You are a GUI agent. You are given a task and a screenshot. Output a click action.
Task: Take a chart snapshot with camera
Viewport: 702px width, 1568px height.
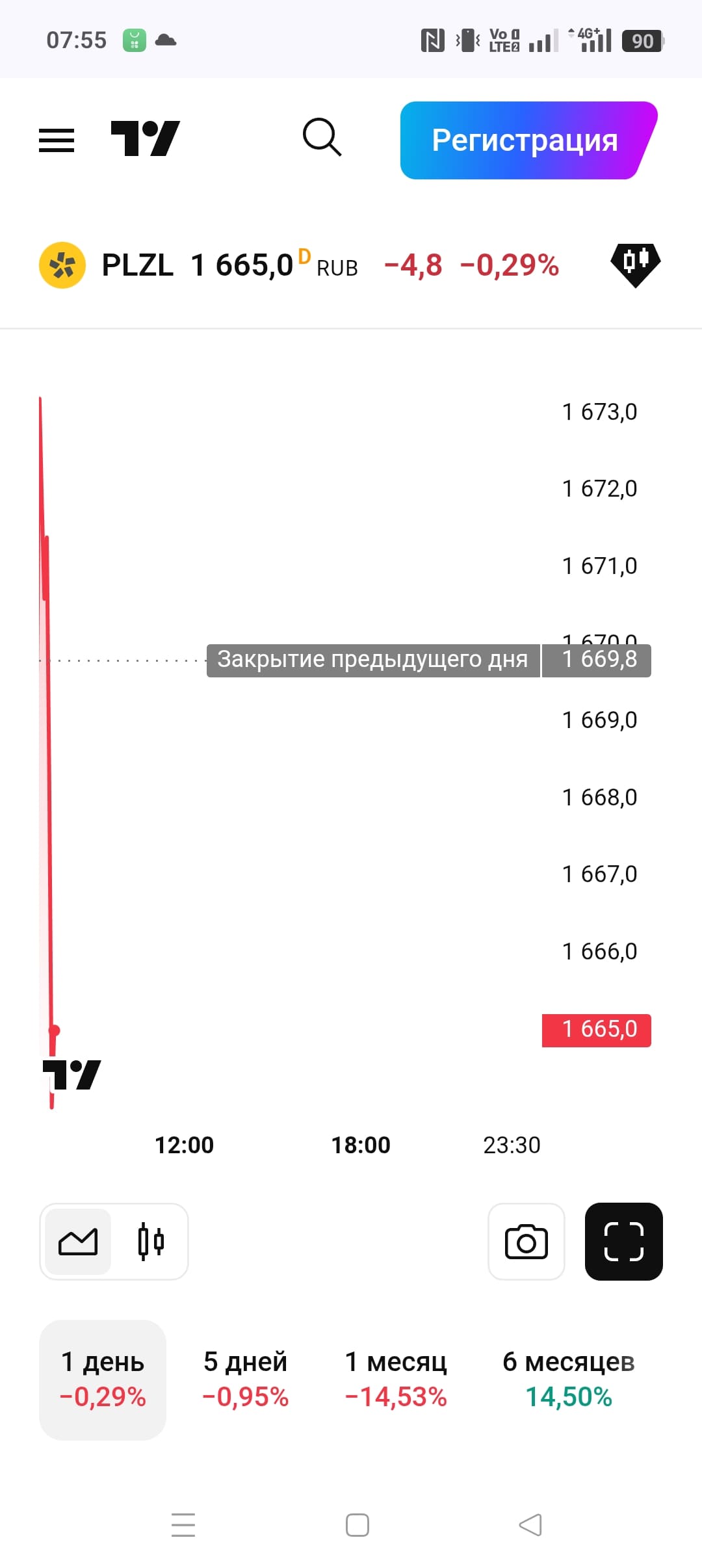click(526, 1242)
